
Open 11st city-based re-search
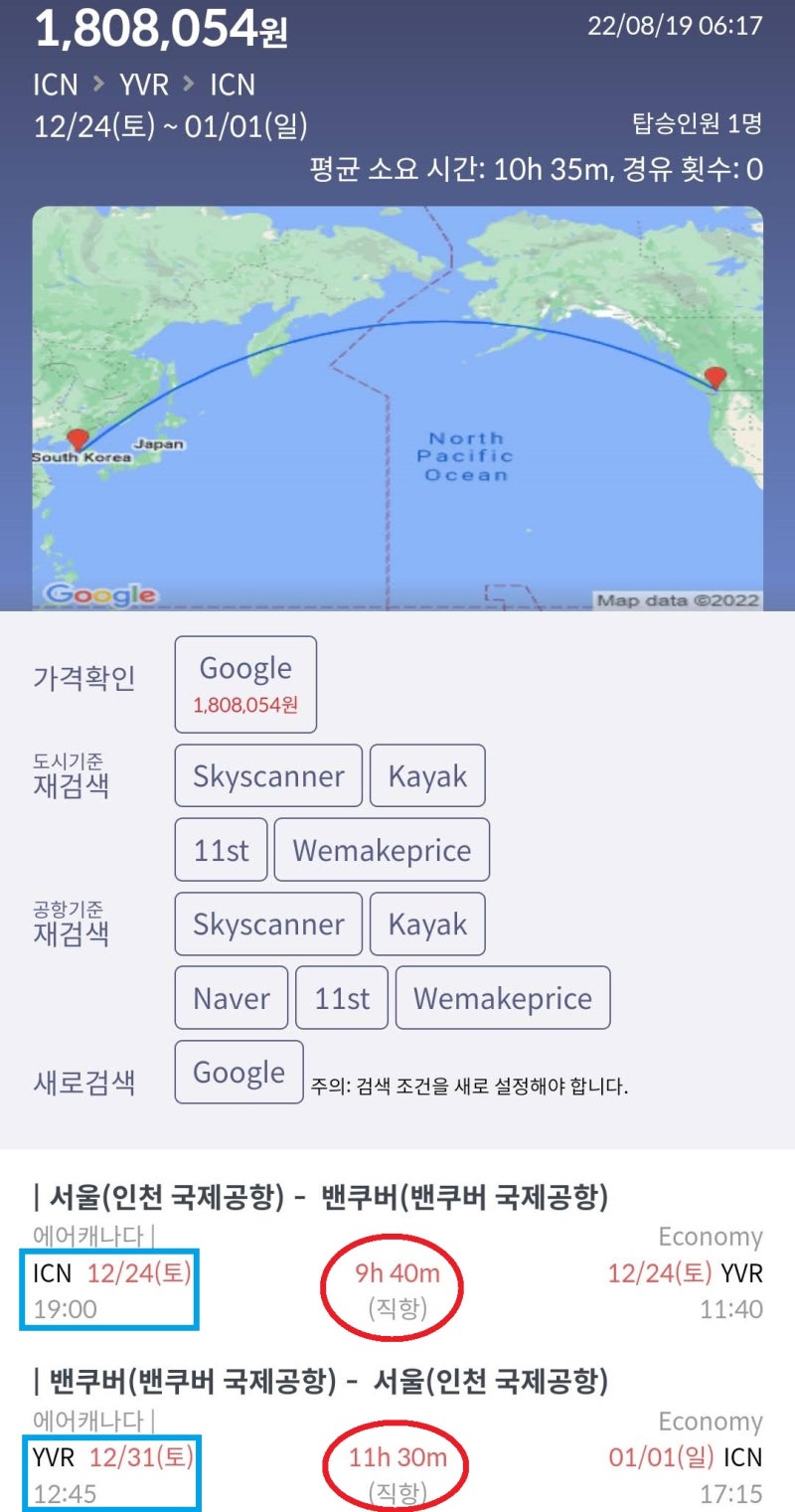click(220, 849)
